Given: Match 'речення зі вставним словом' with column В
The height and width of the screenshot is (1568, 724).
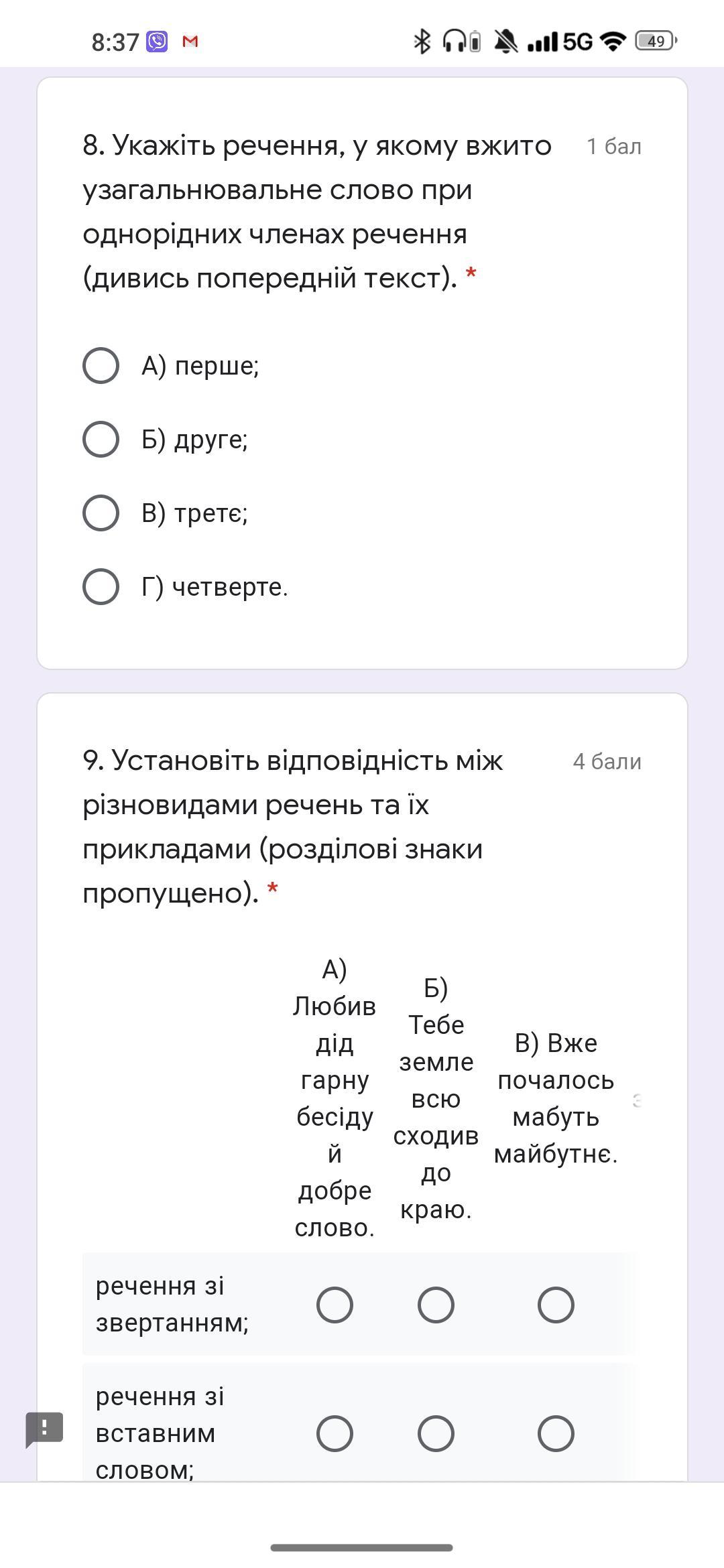Looking at the screenshot, I should 556,1433.
